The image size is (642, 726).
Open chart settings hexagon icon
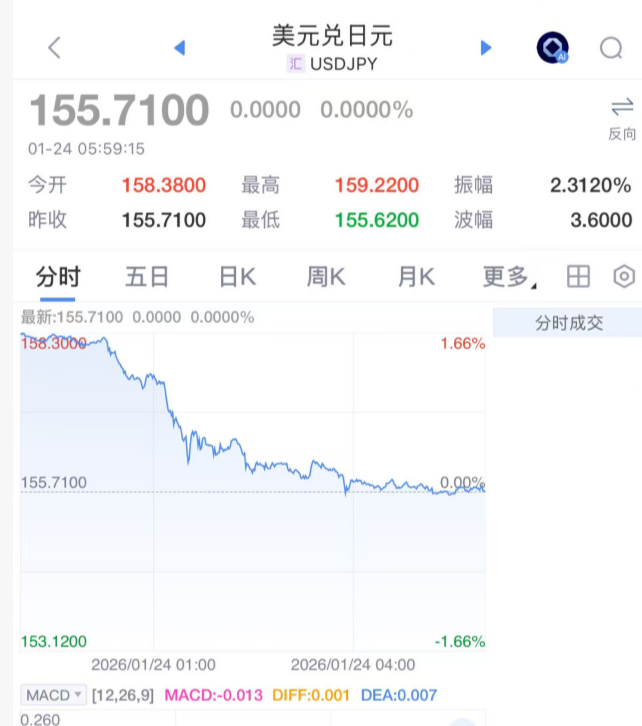point(624,277)
